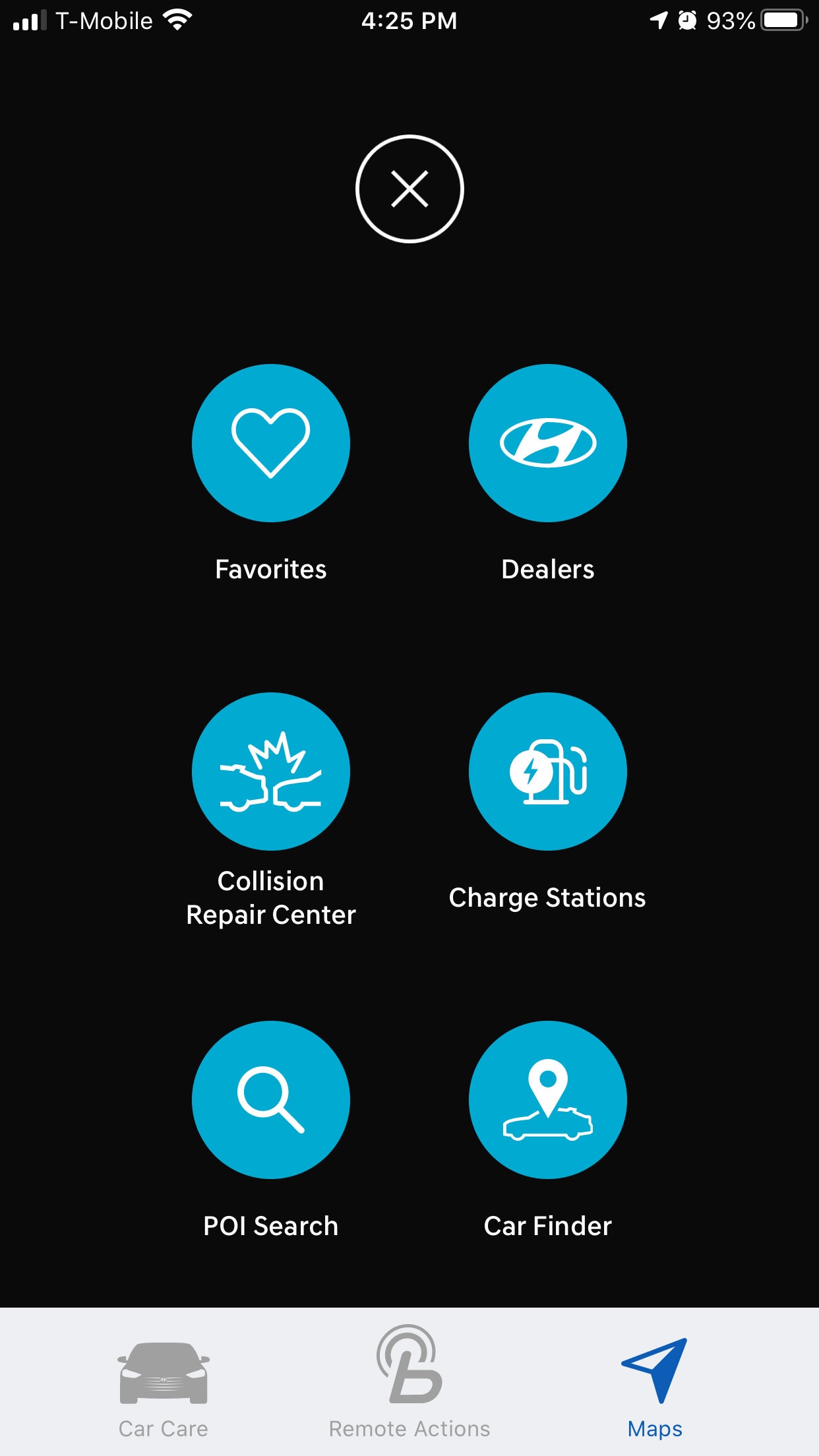Close the maps menu overlay
The width and height of the screenshot is (819, 1456).
tap(409, 189)
